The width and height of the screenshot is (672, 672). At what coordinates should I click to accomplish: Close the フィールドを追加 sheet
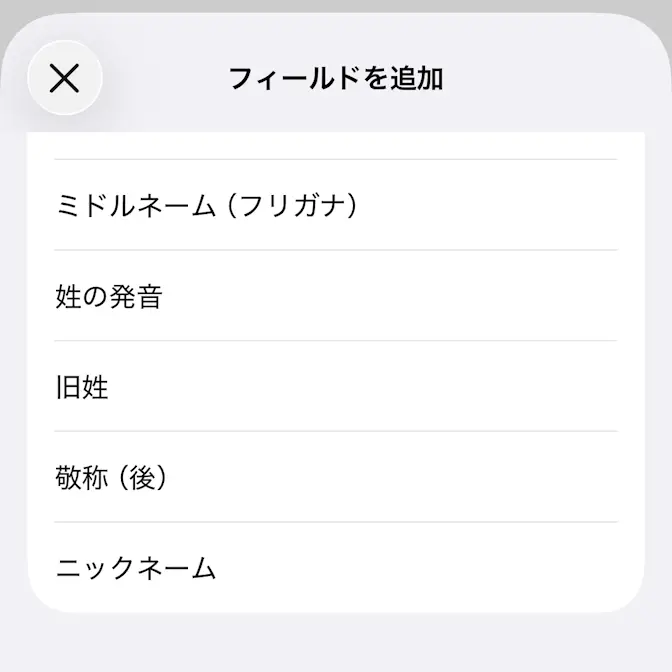[64, 78]
